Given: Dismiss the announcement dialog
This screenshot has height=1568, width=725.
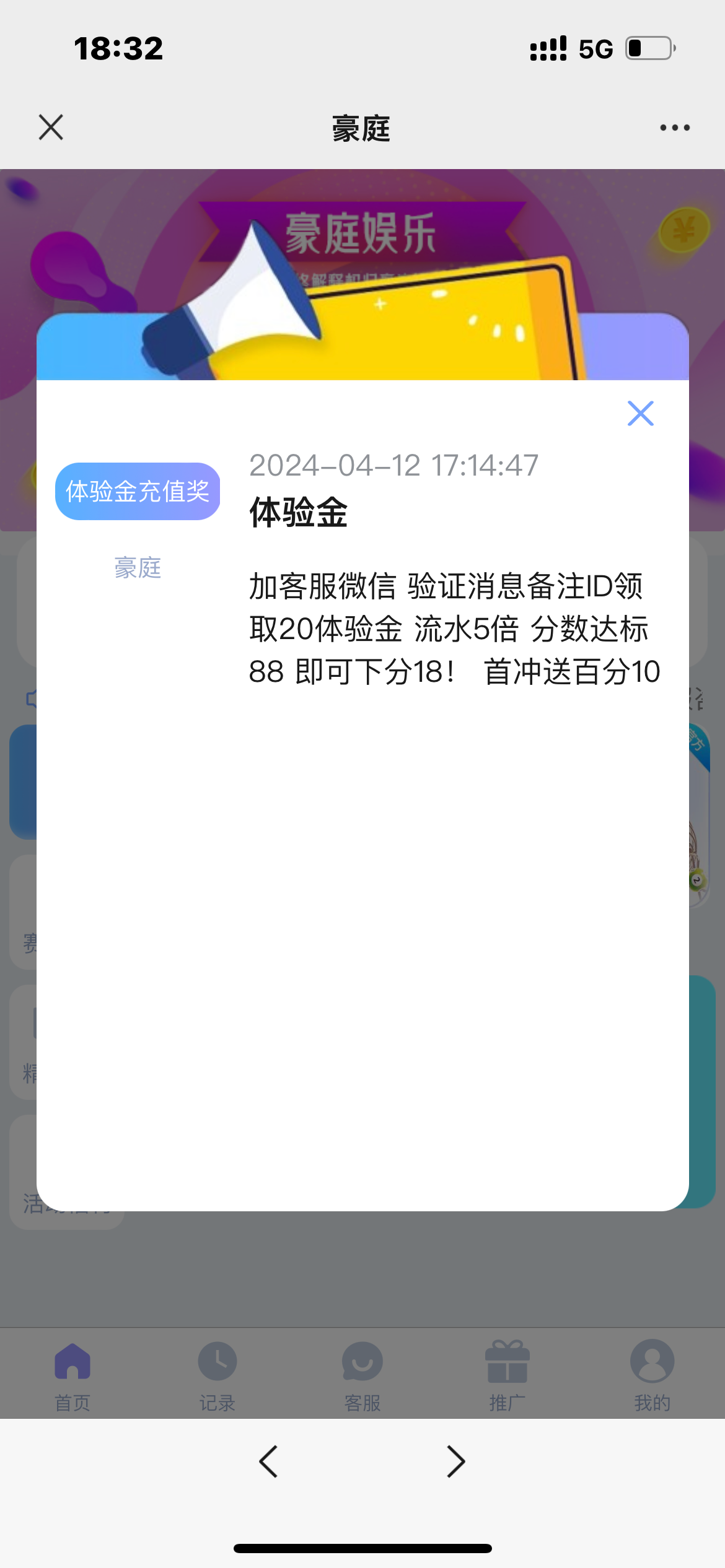Looking at the screenshot, I should click(x=640, y=414).
